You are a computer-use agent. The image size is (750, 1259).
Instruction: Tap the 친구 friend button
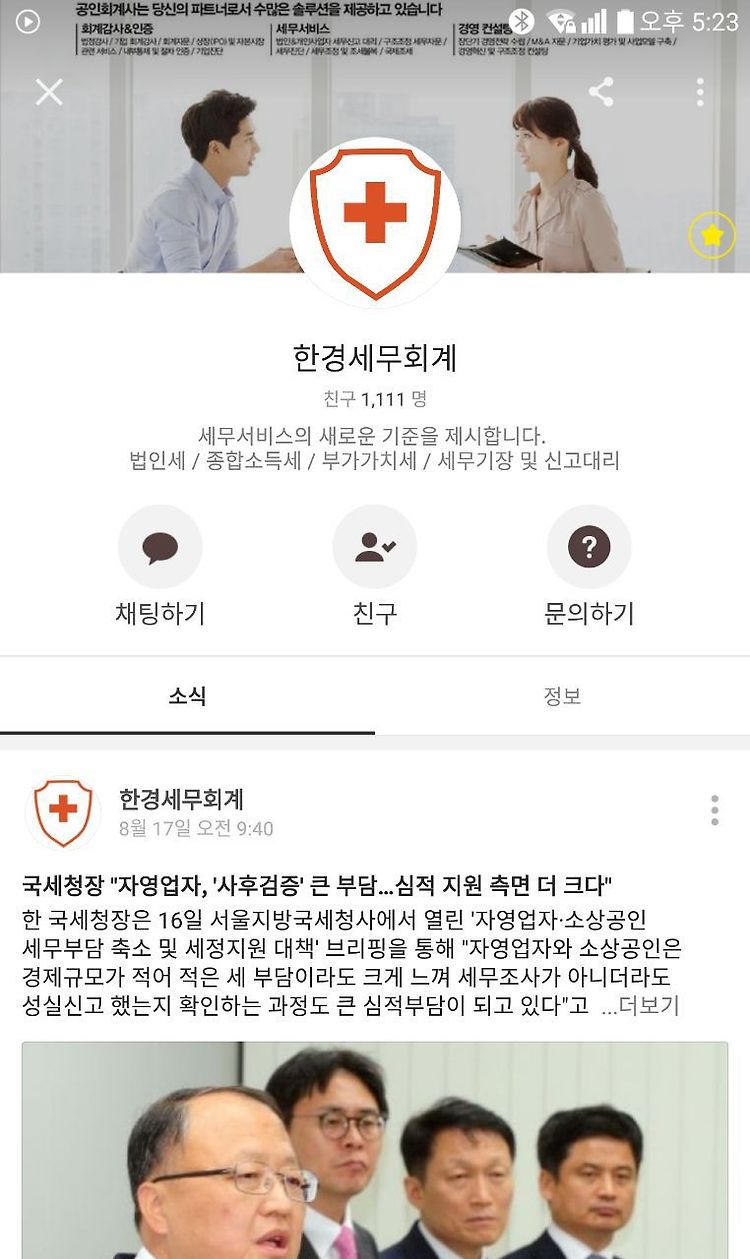point(375,567)
